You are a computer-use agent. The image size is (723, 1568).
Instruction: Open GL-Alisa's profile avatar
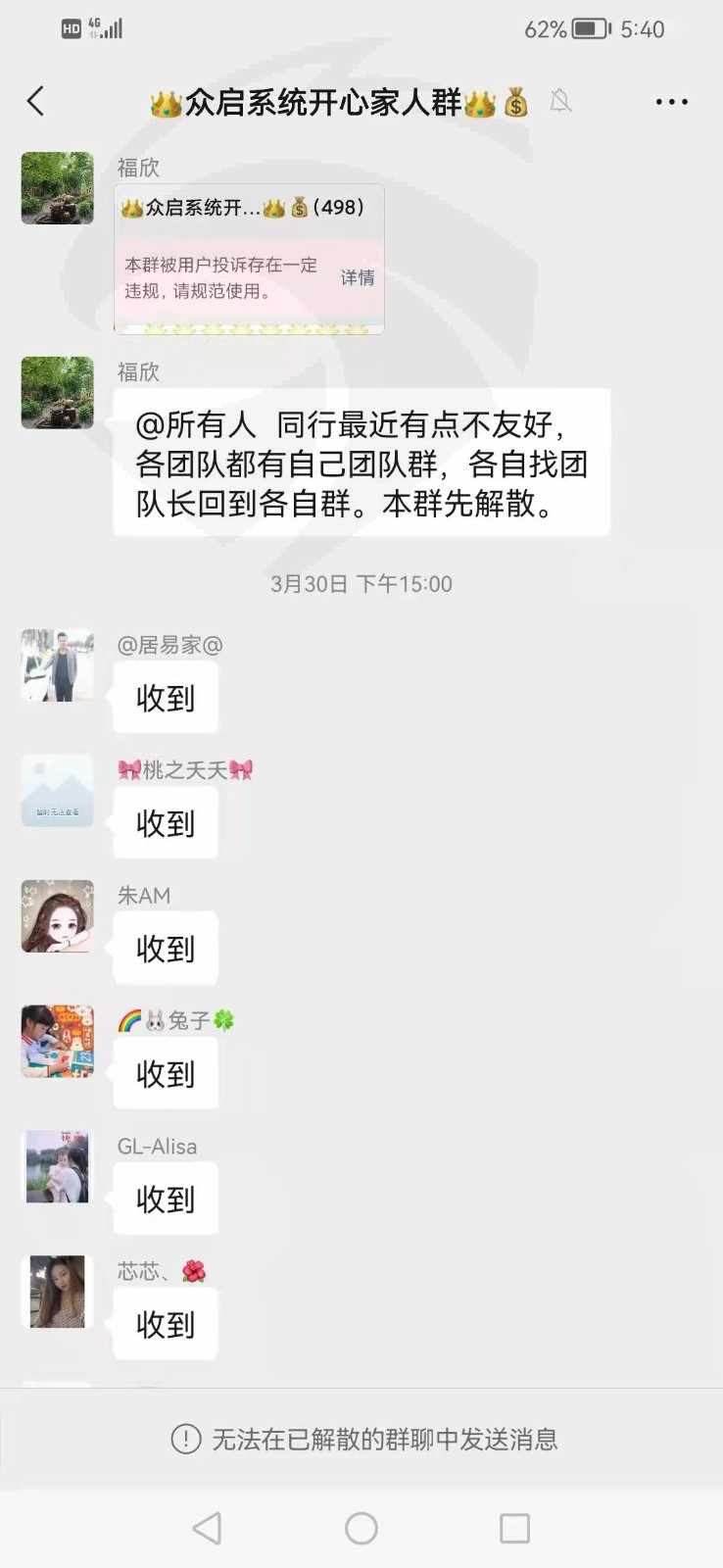click(58, 1167)
